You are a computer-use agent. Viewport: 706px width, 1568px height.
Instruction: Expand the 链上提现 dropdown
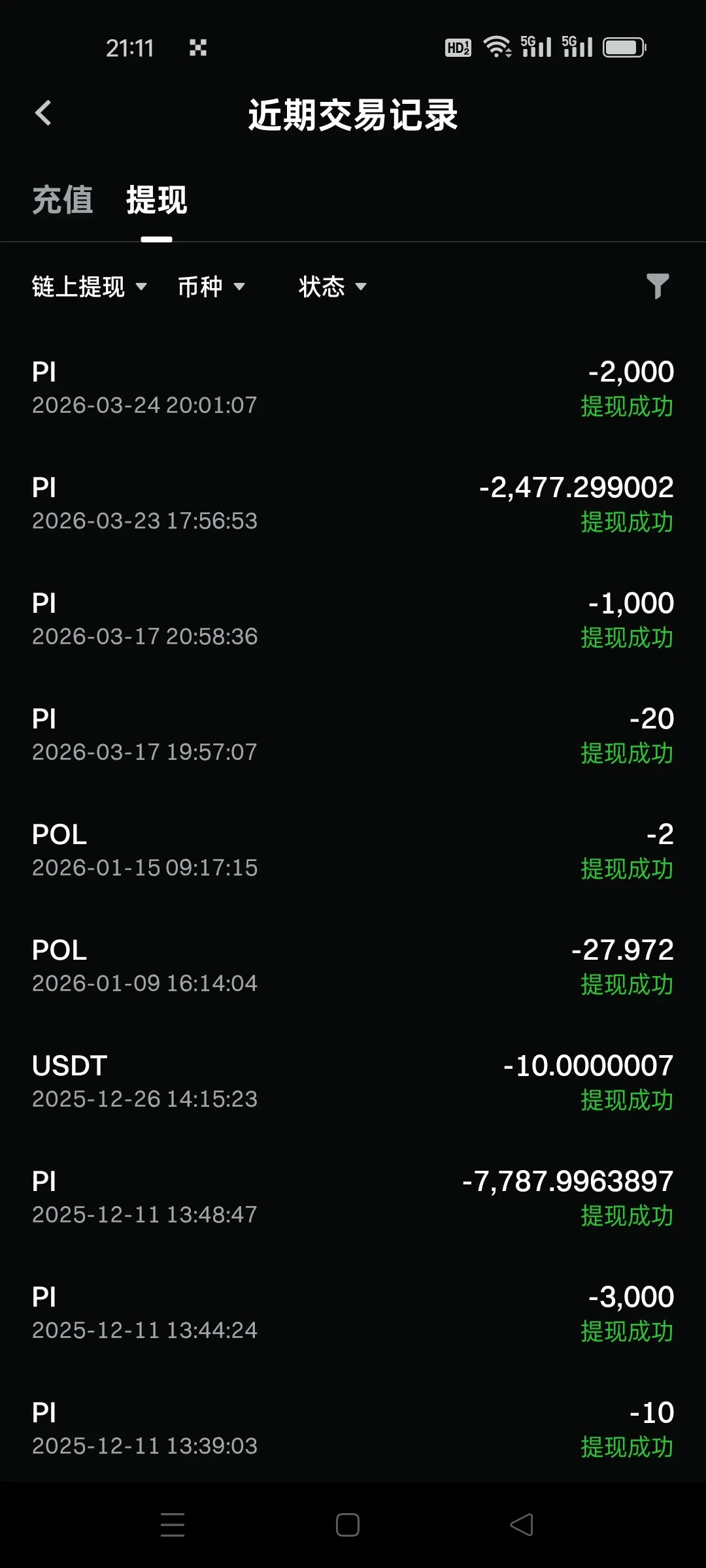point(89,287)
